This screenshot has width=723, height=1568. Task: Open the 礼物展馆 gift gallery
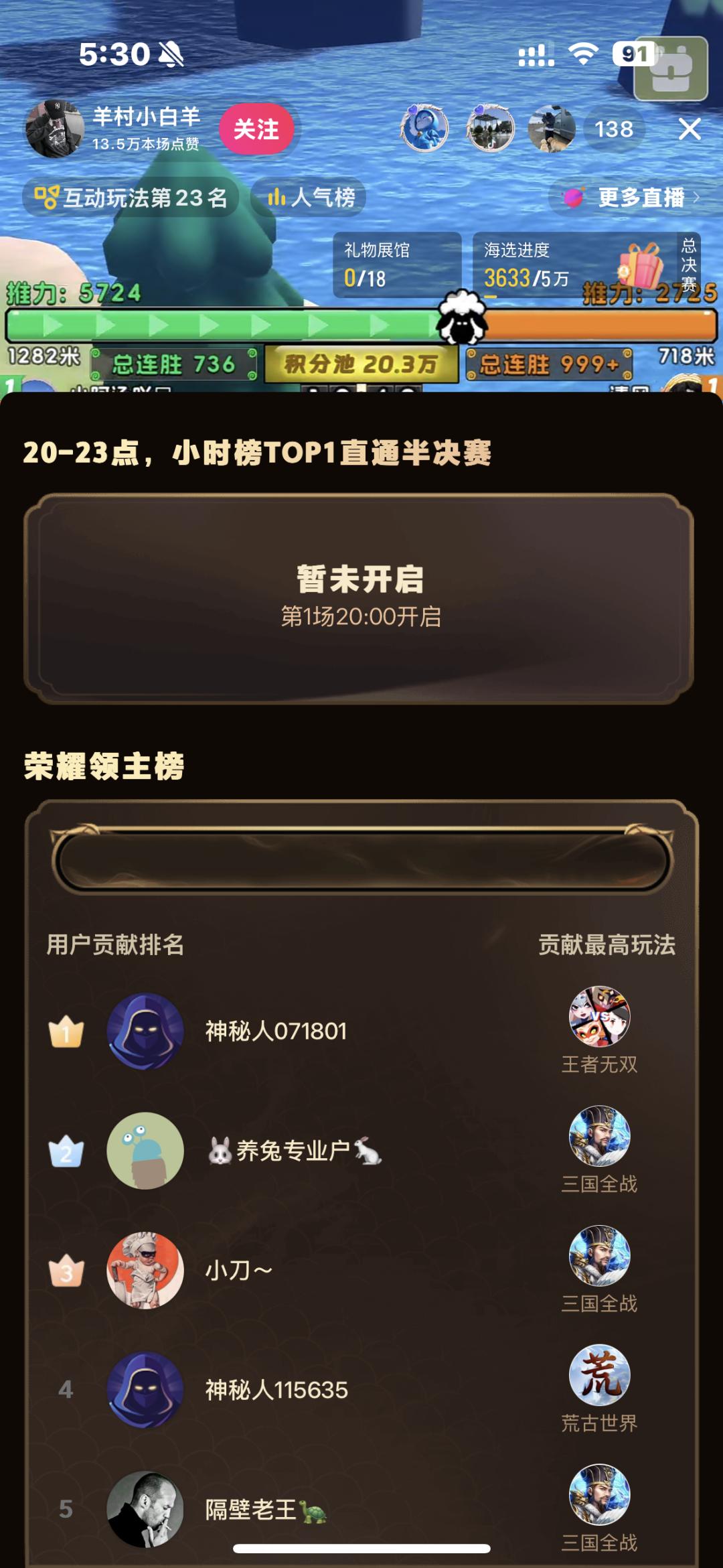396,265
